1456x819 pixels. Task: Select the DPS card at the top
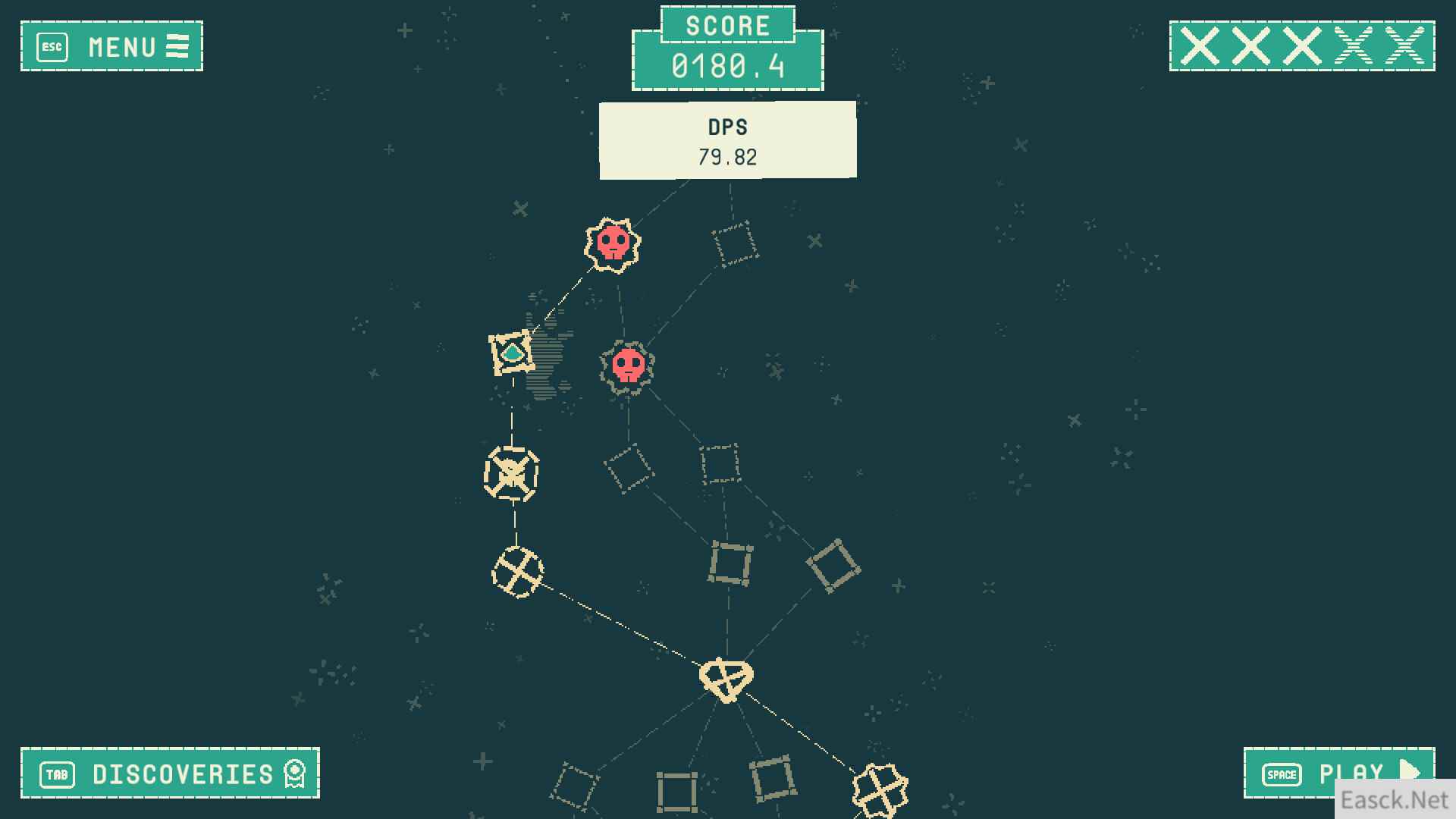(727, 140)
